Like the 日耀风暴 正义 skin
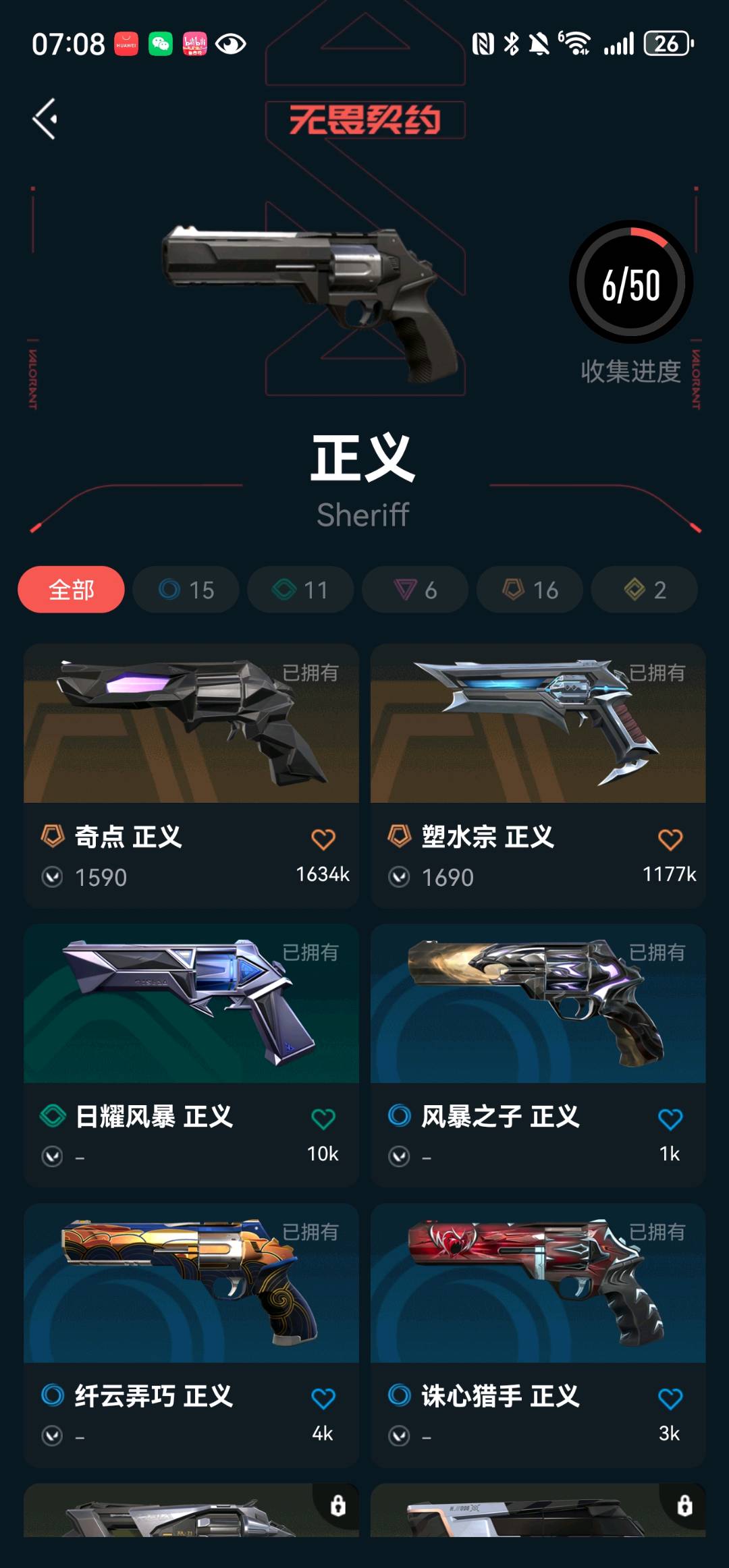This screenshot has height=1568, width=729. click(323, 1119)
